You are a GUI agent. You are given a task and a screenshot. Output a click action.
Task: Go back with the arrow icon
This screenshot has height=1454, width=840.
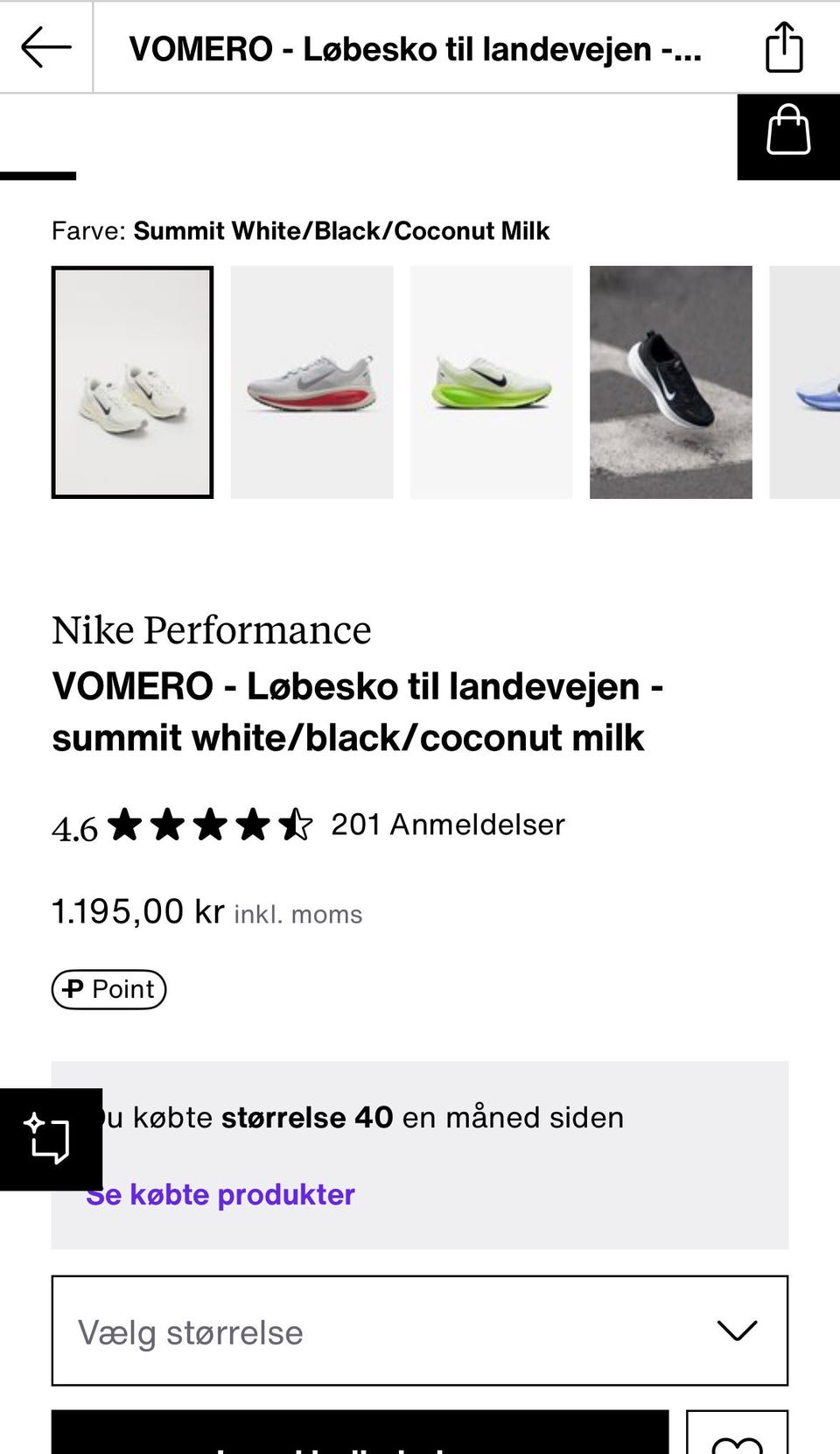click(x=45, y=47)
